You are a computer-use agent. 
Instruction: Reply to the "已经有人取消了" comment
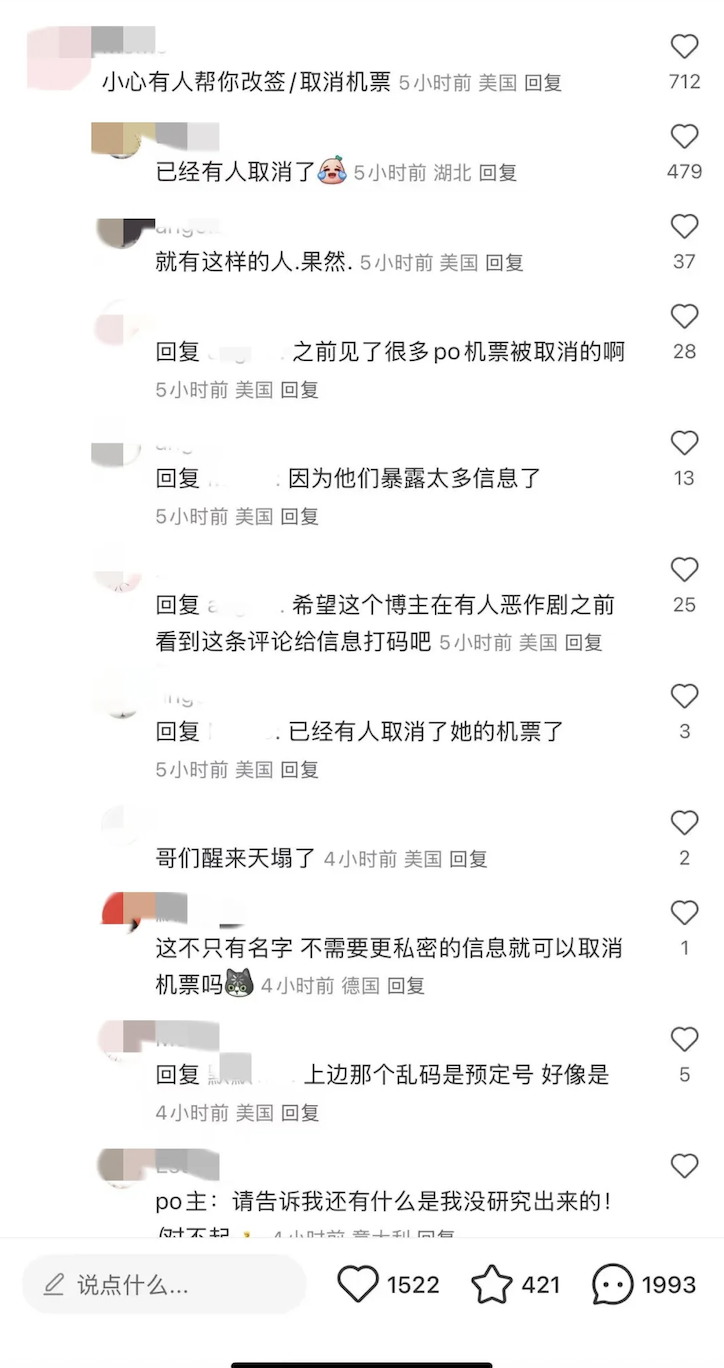(497, 173)
